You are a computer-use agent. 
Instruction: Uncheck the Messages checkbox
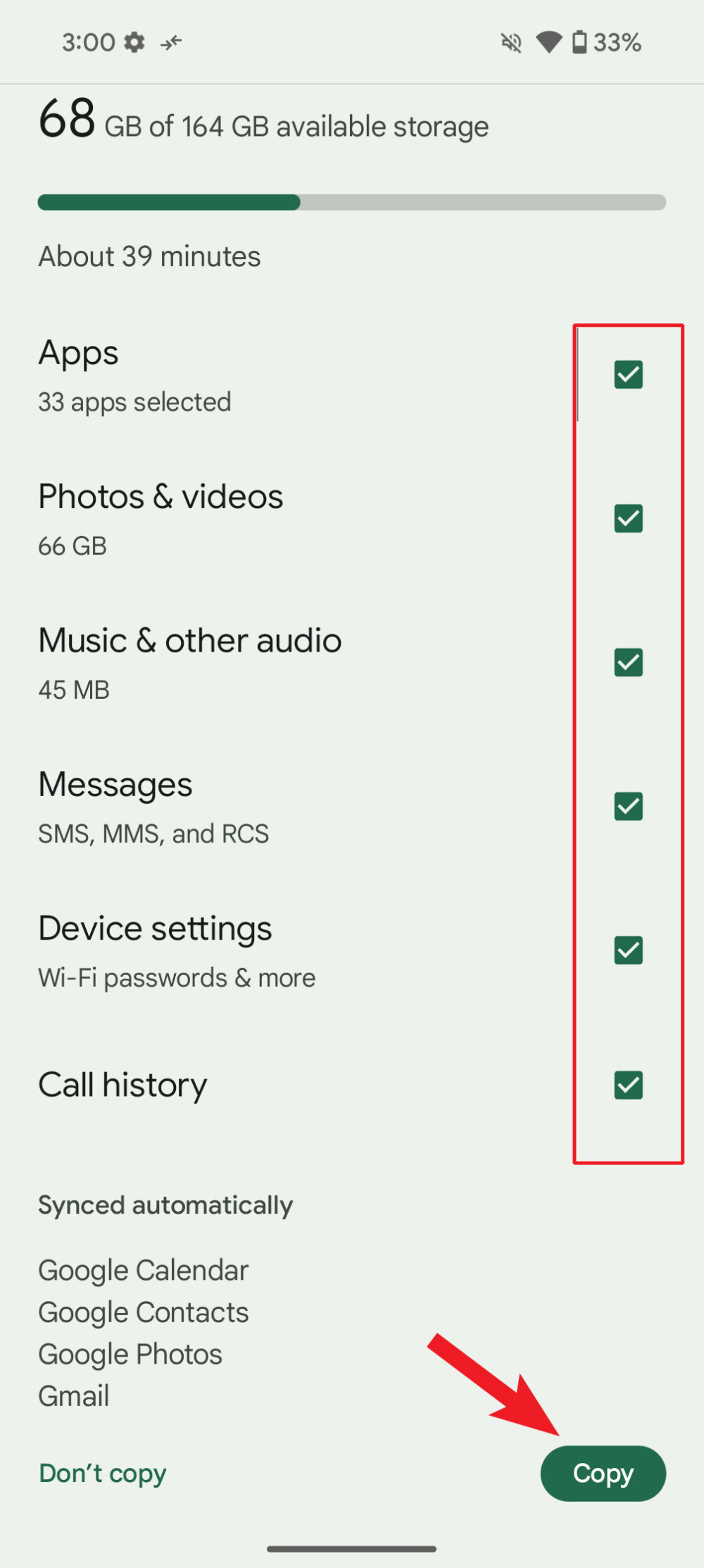627,806
